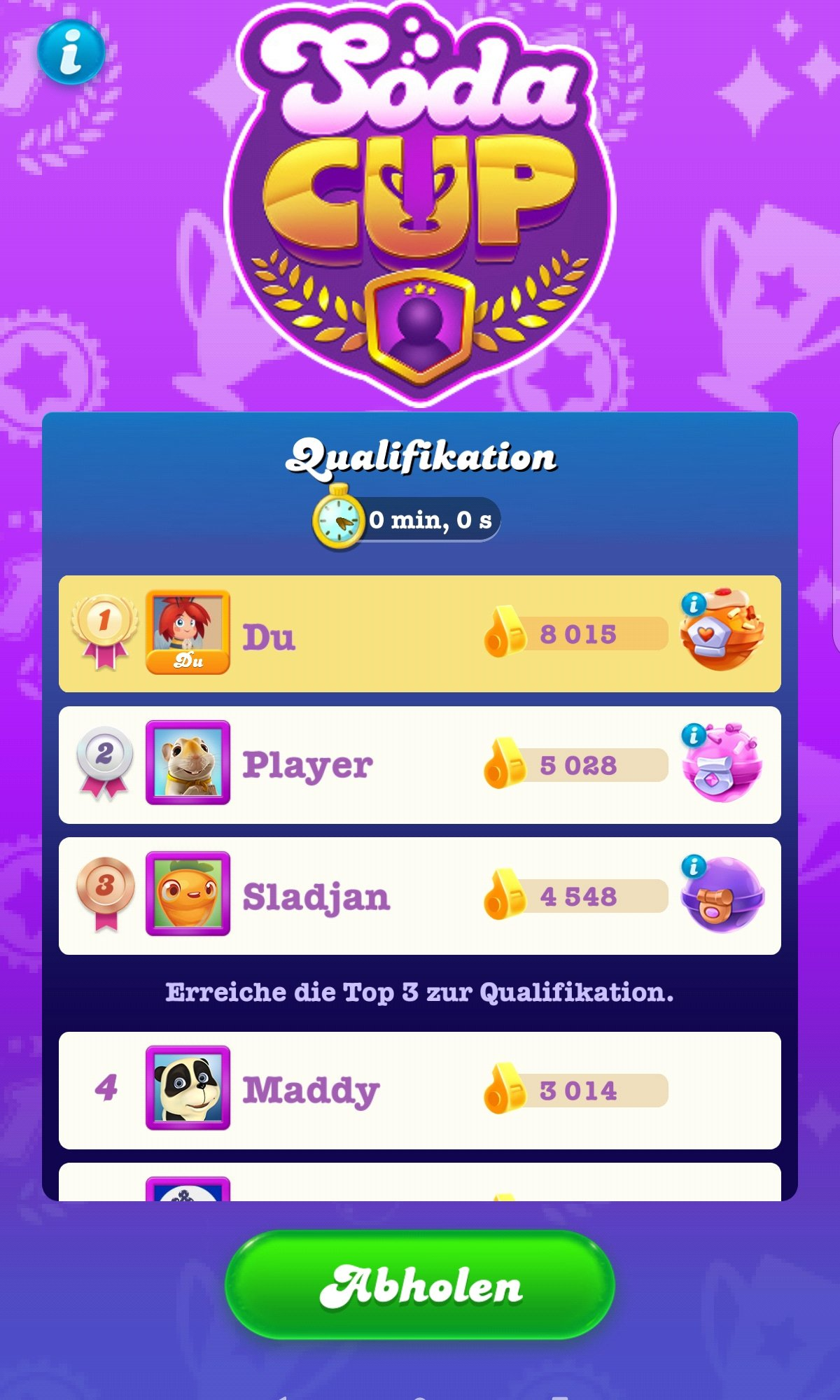View reward info for first place Du
The image size is (840, 1400).
click(694, 603)
